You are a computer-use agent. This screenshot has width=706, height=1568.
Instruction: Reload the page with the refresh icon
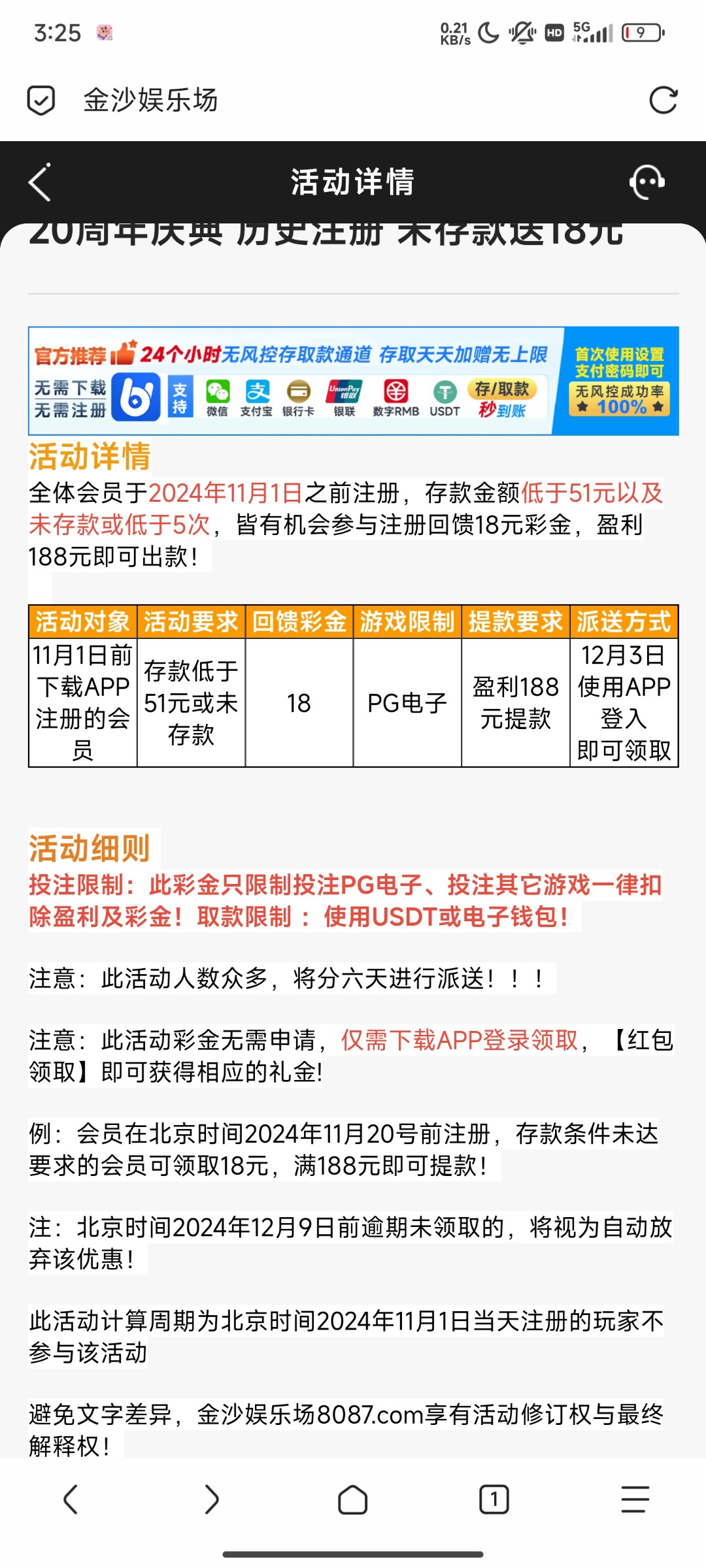click(x=663, y=101)
